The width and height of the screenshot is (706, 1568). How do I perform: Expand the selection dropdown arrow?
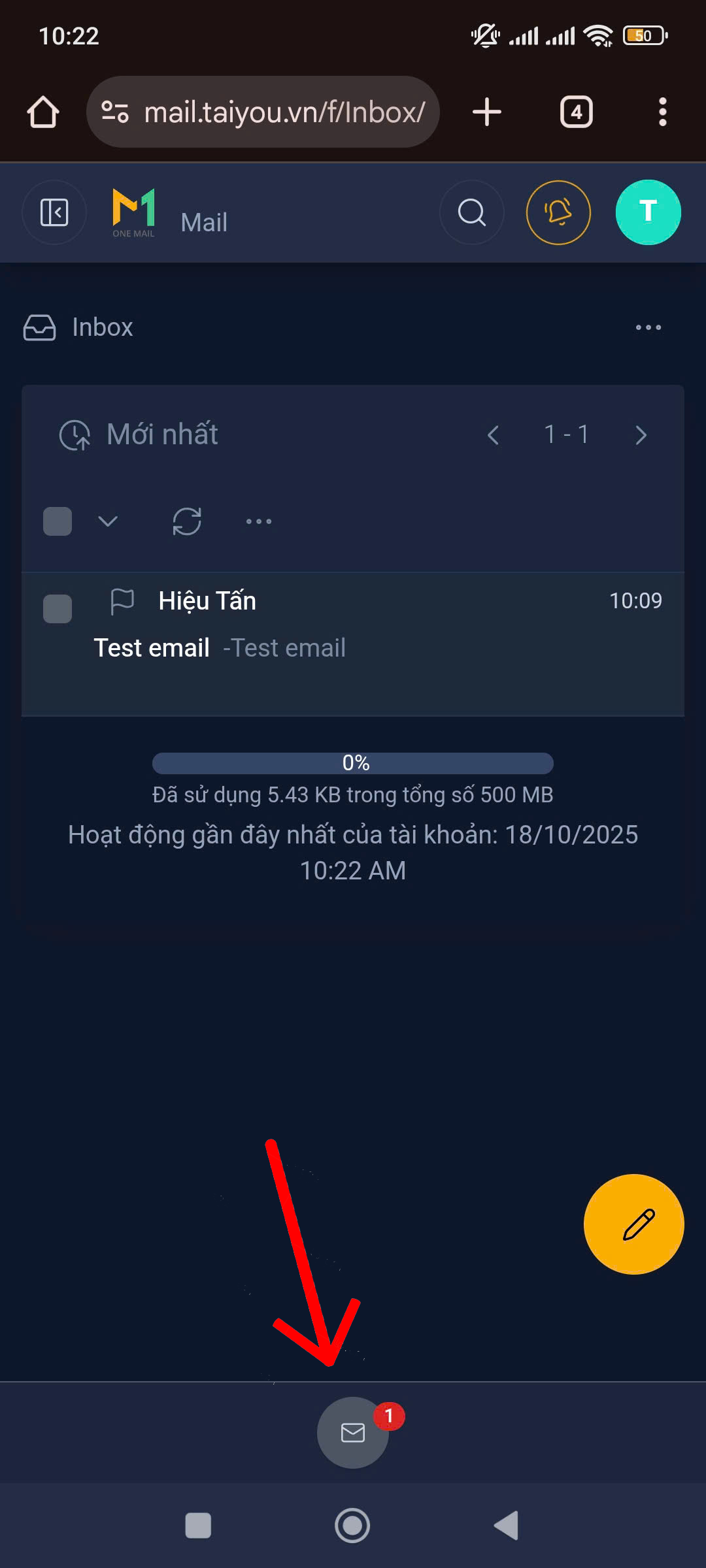pyautogui.click(x=108, y=521)
